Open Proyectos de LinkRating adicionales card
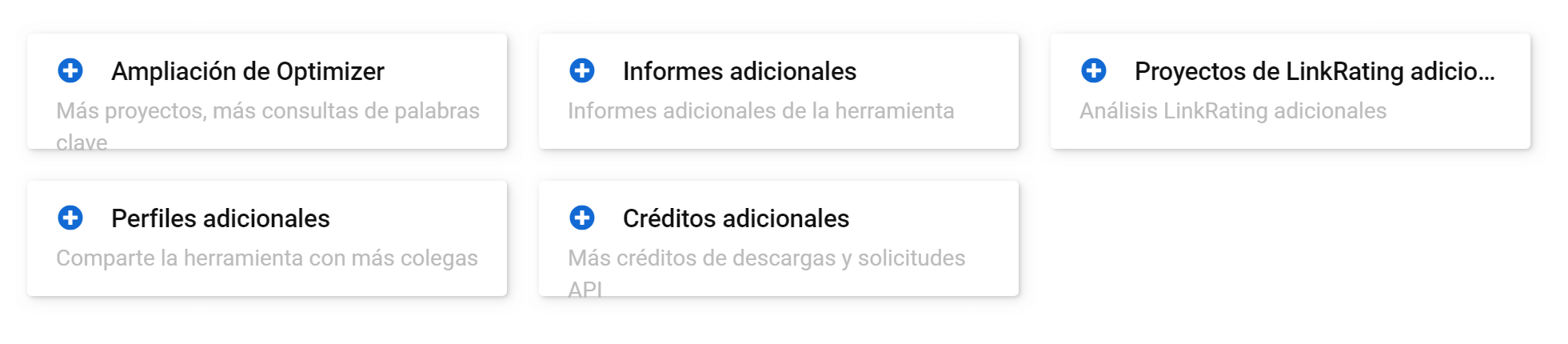 click(1290, 90)
